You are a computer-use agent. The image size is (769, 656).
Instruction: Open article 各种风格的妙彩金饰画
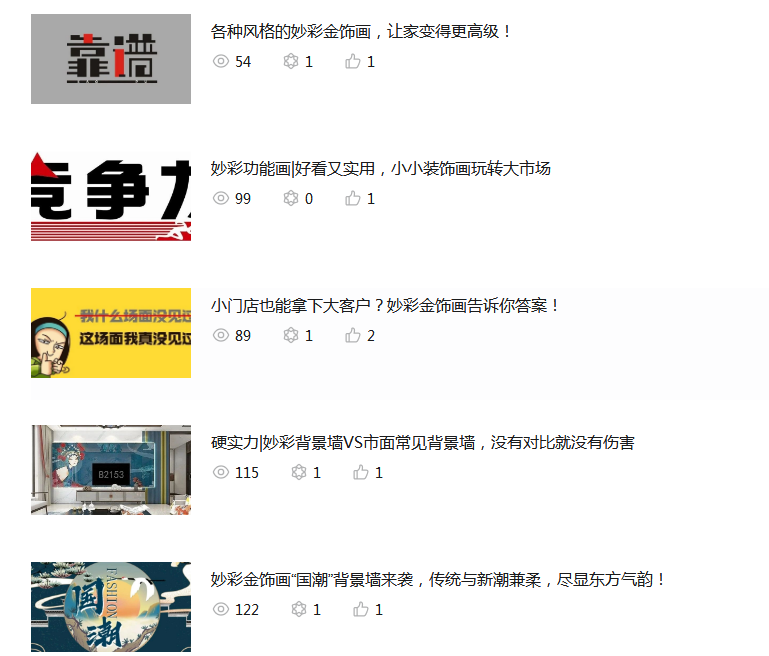pos(361,32)
